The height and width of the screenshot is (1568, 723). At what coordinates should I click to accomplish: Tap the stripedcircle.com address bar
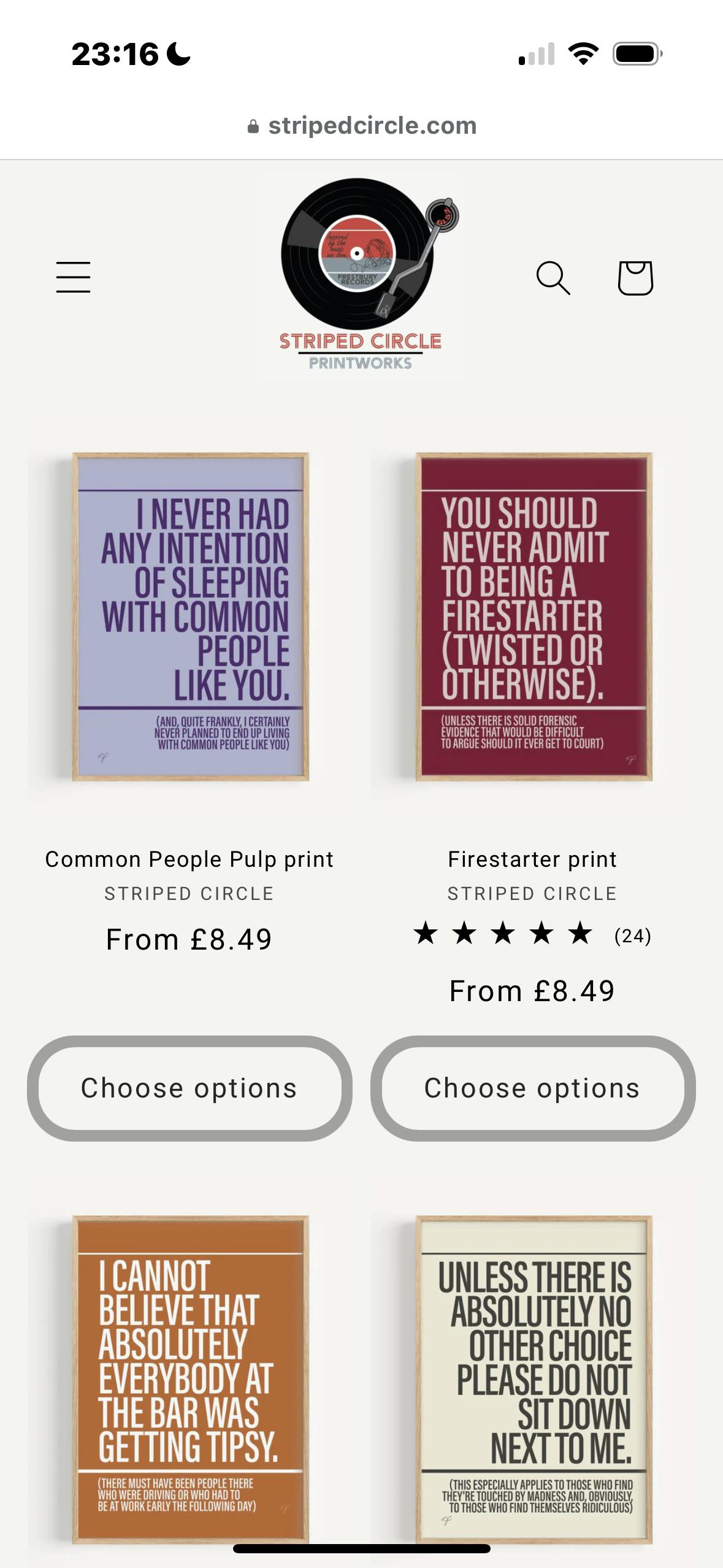pos(362,125)
